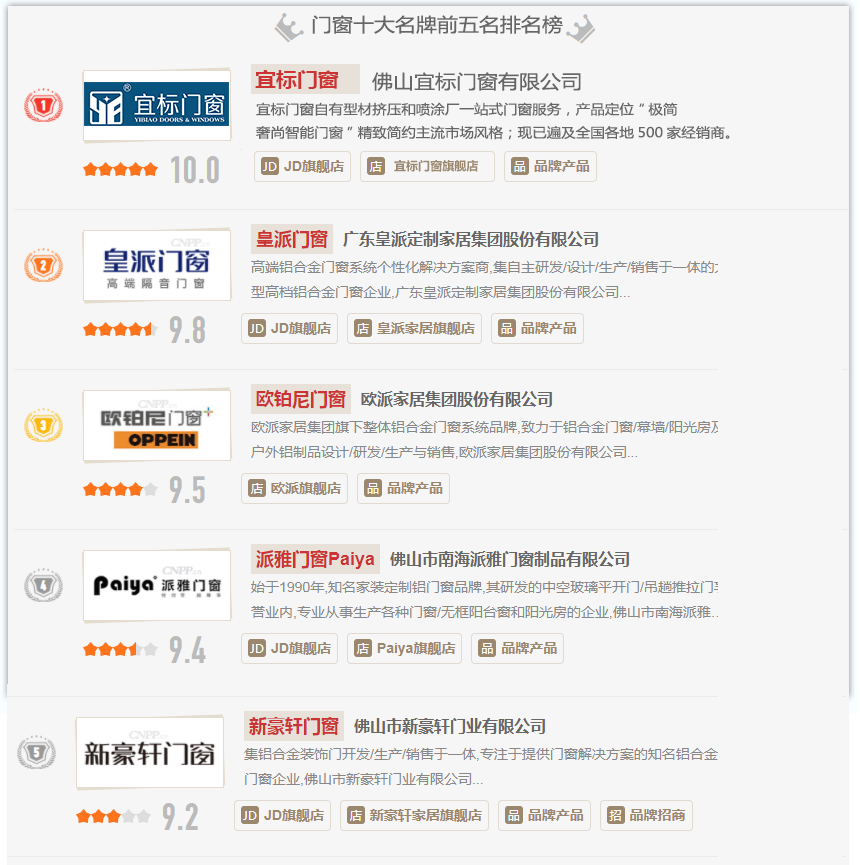Open the 派雅门窗Paiya brand name link
The width and height of the screenshot is (860, 865).
[315, 559]
